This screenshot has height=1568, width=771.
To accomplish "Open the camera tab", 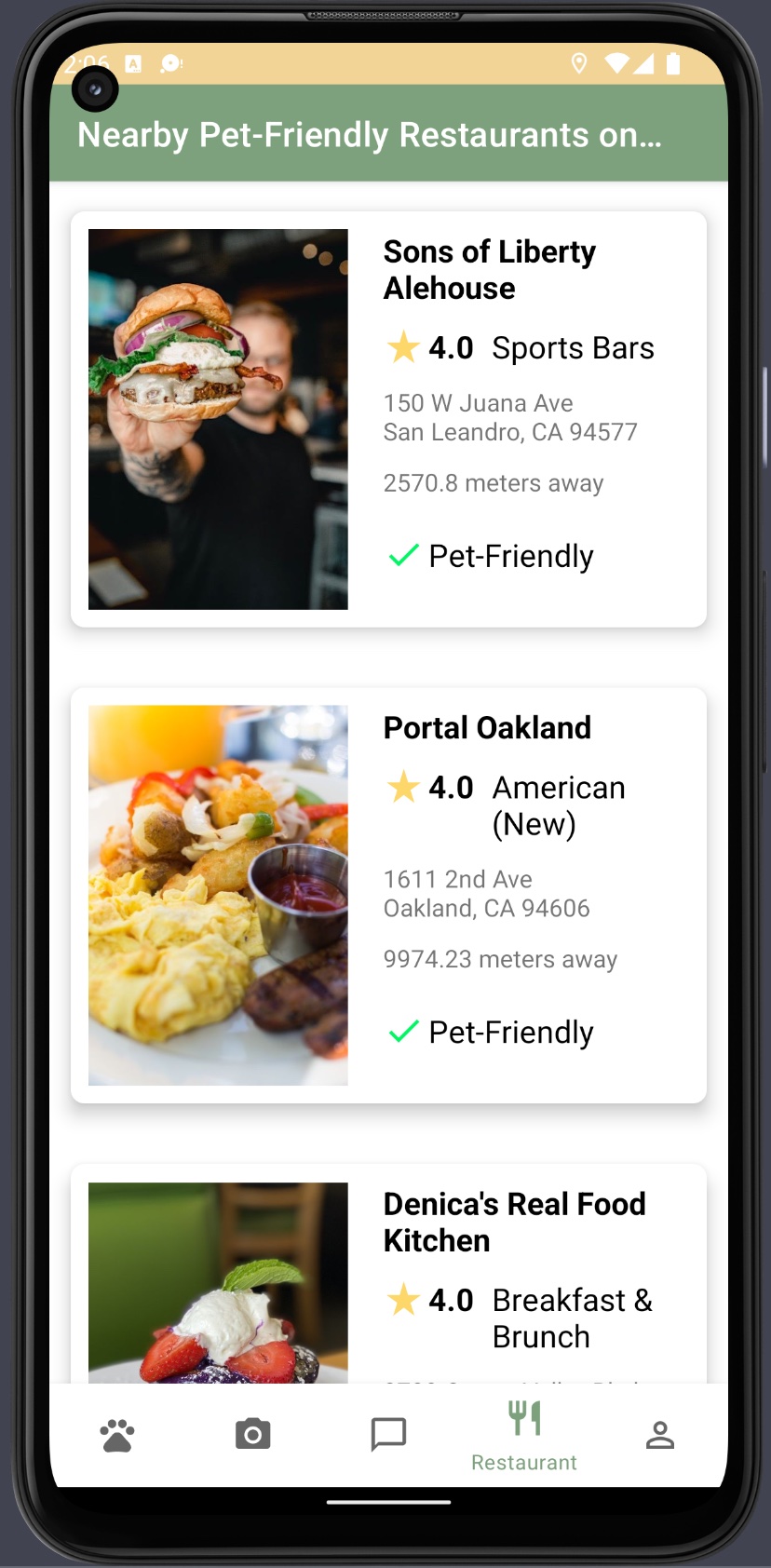I will point(252,1435).
